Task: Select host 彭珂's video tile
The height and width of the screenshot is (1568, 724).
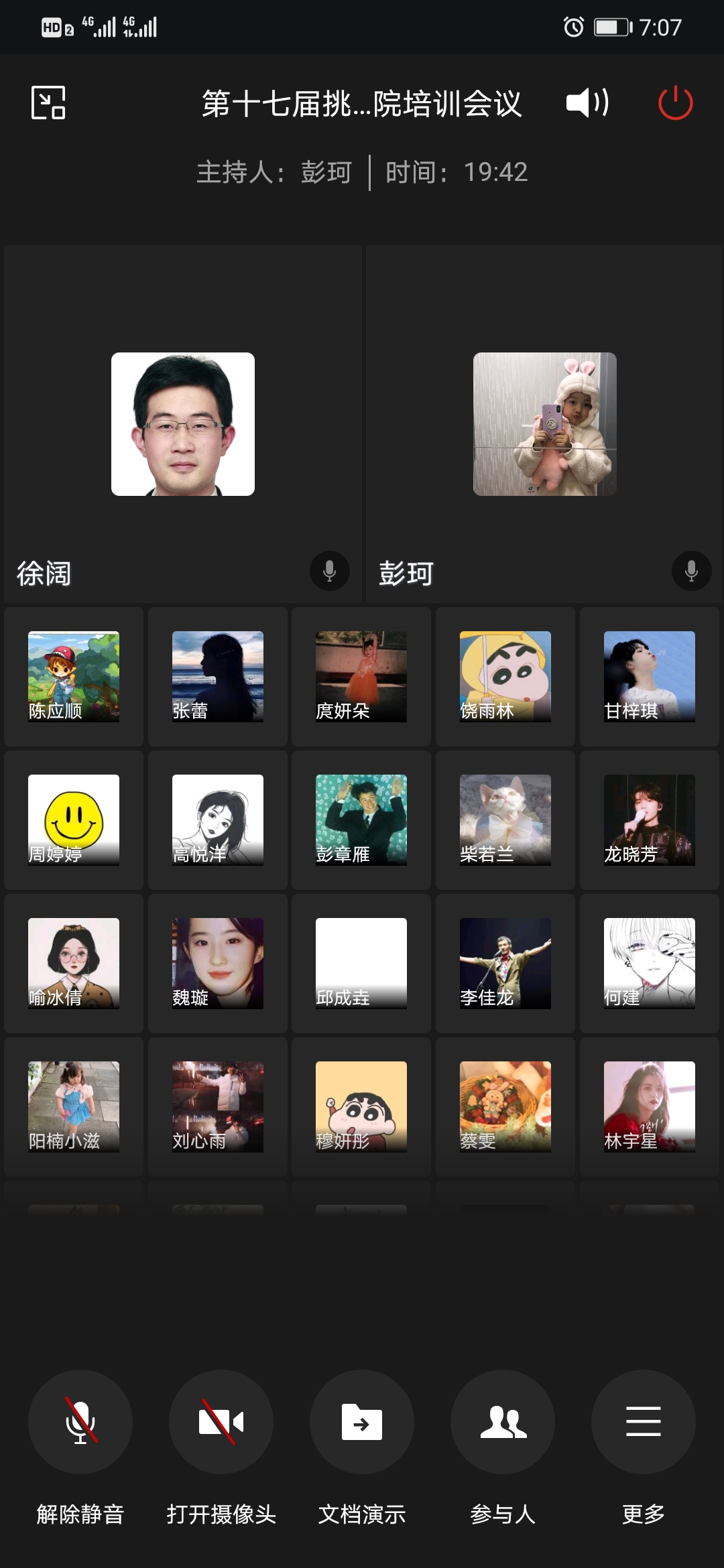Action: (544, 425)
